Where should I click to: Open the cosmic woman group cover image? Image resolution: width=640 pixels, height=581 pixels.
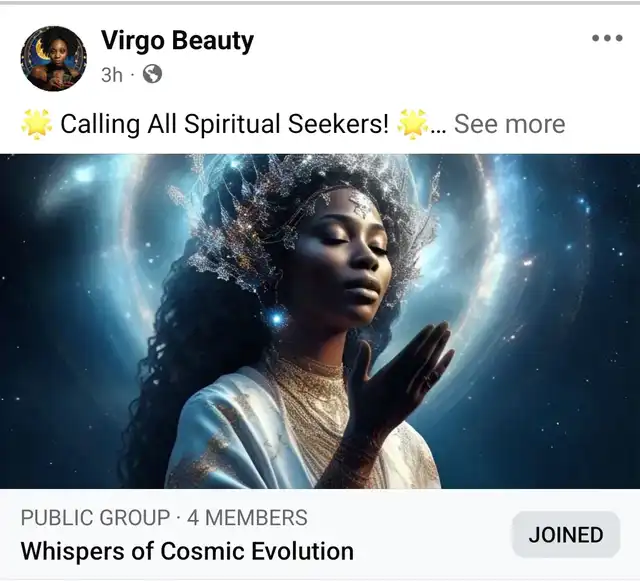click(x=320, y=321)
